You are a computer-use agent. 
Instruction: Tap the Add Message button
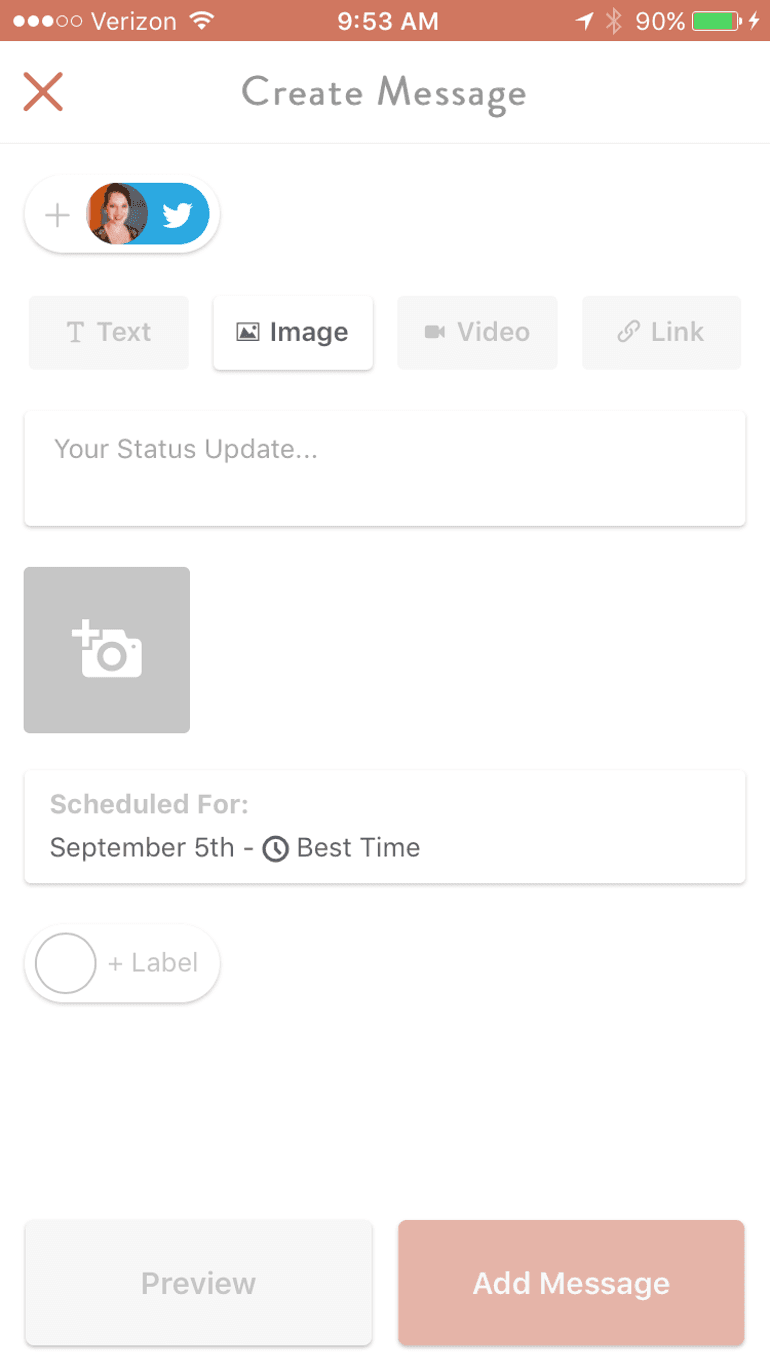(x=571, y=1283)
